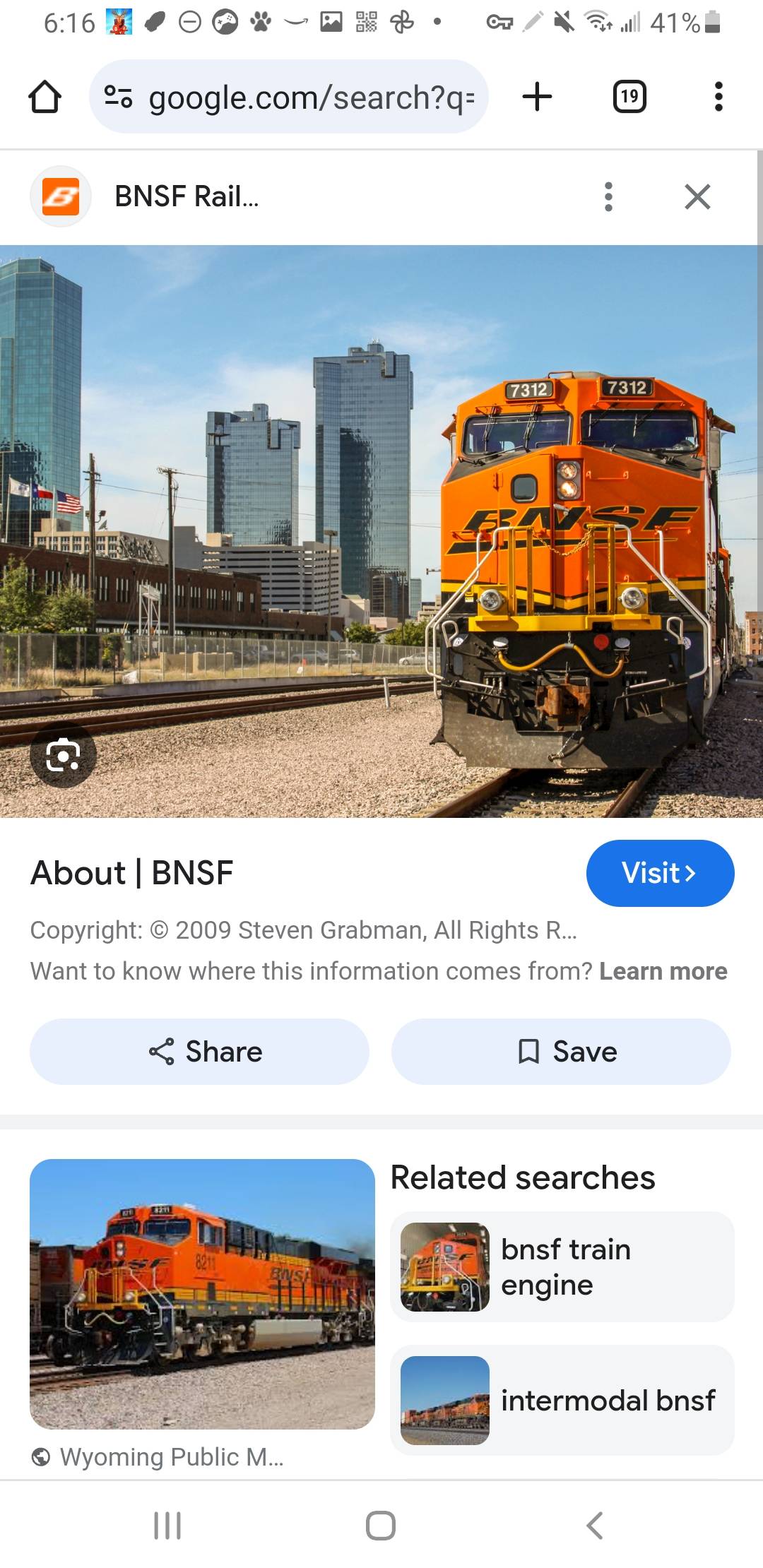The height and width of the screenshot is (1568, 763).
Task: Open the BNSF Railway source header
Action: click(187, 196)
